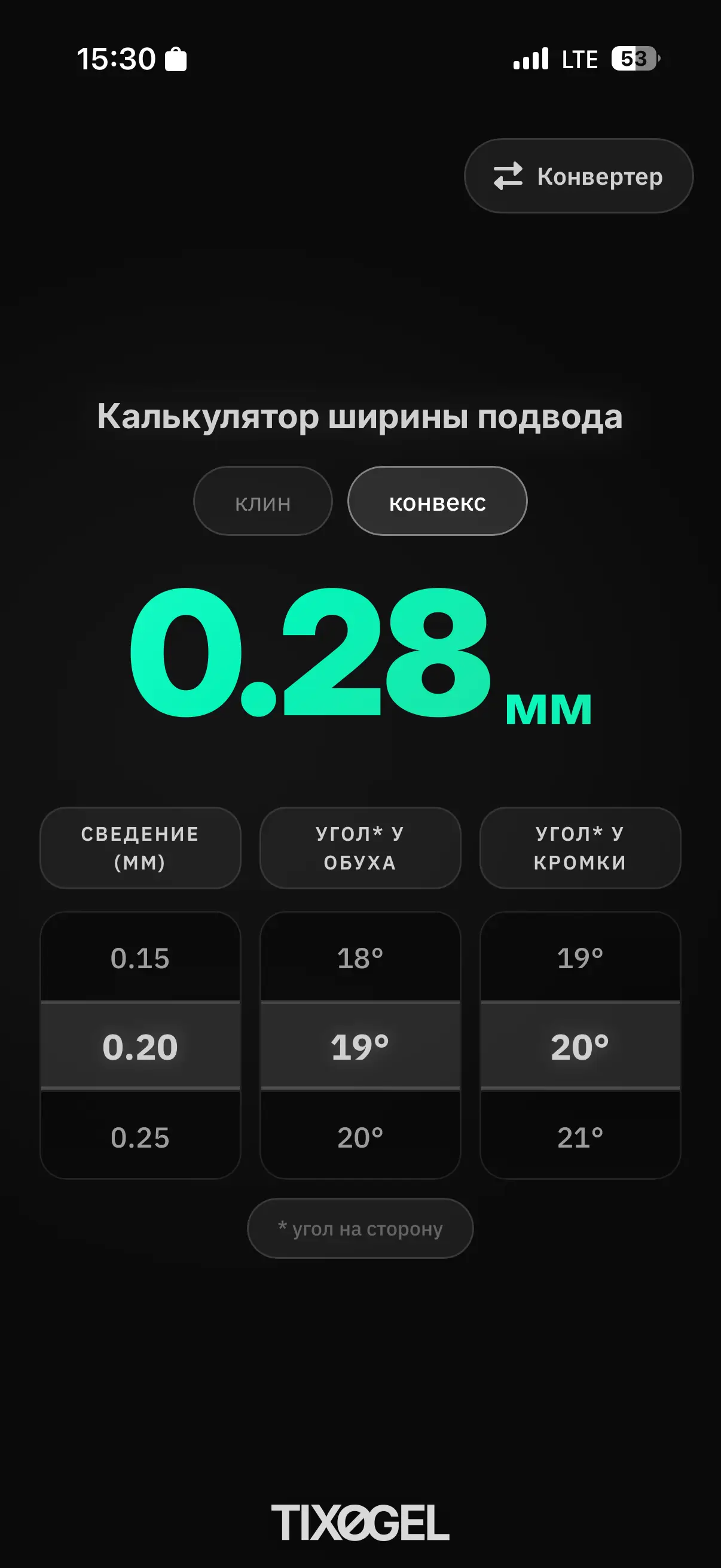Switch to the клин mode

(262, 501)
